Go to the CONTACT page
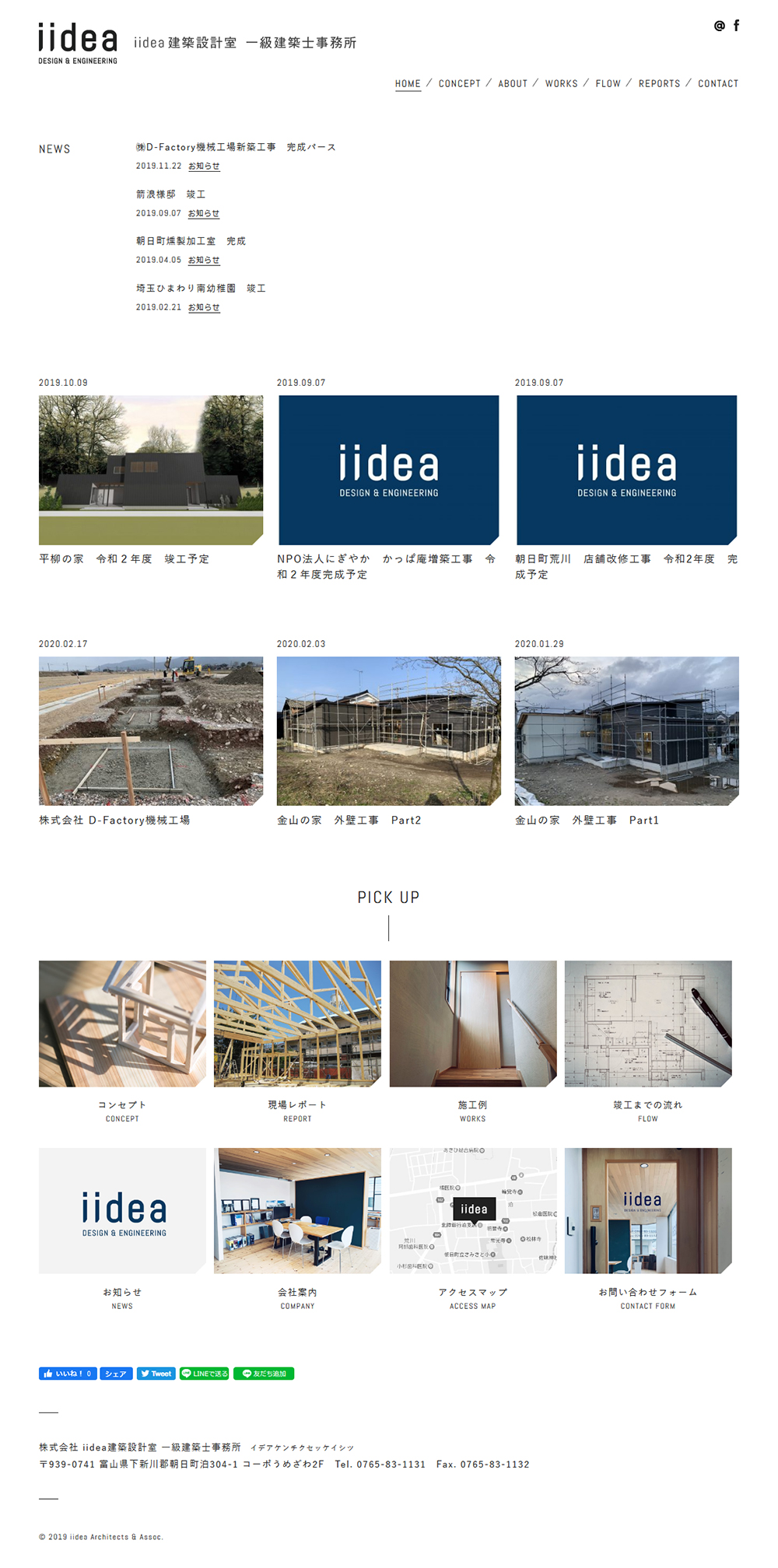 [x=717, y=84]
